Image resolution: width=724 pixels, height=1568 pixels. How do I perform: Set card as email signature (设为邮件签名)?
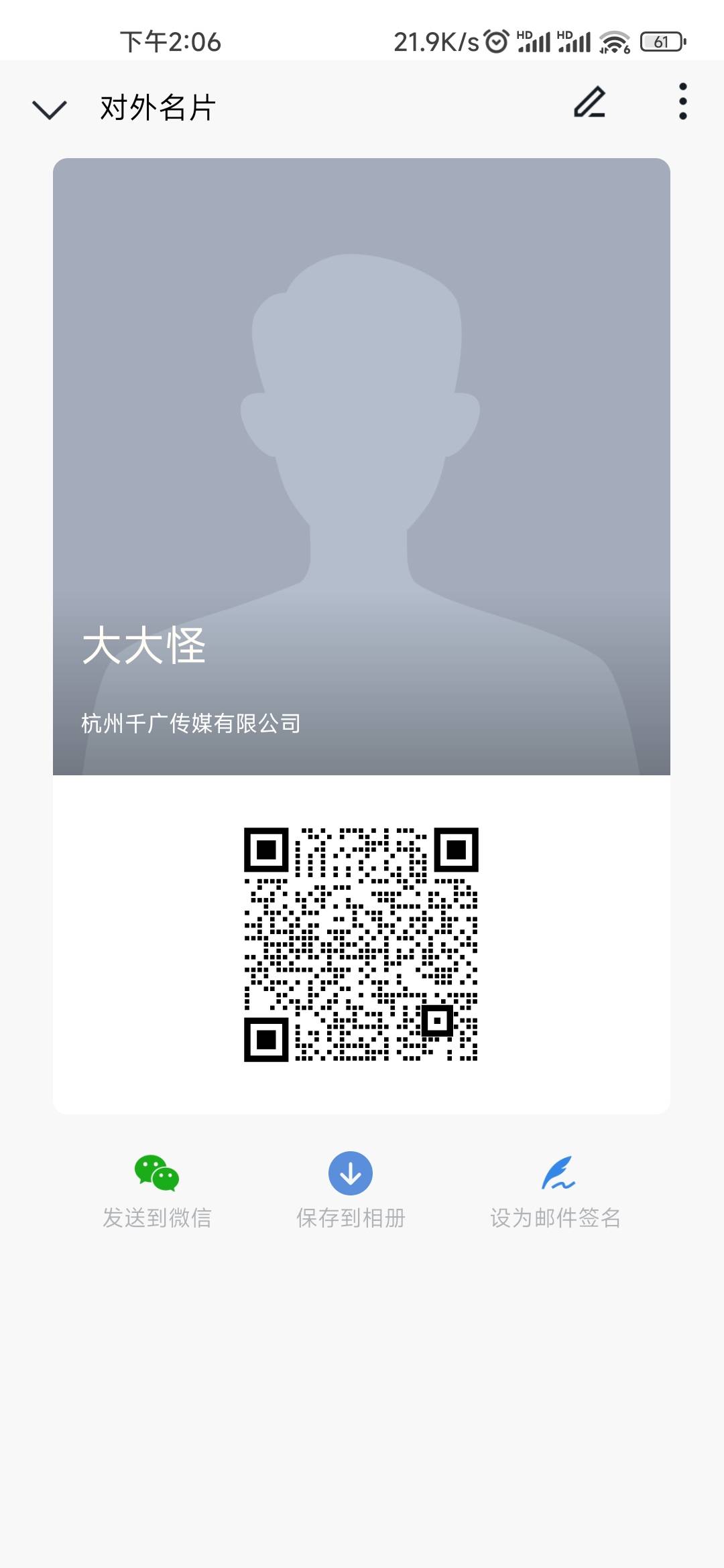click(x=556, y=1191)
